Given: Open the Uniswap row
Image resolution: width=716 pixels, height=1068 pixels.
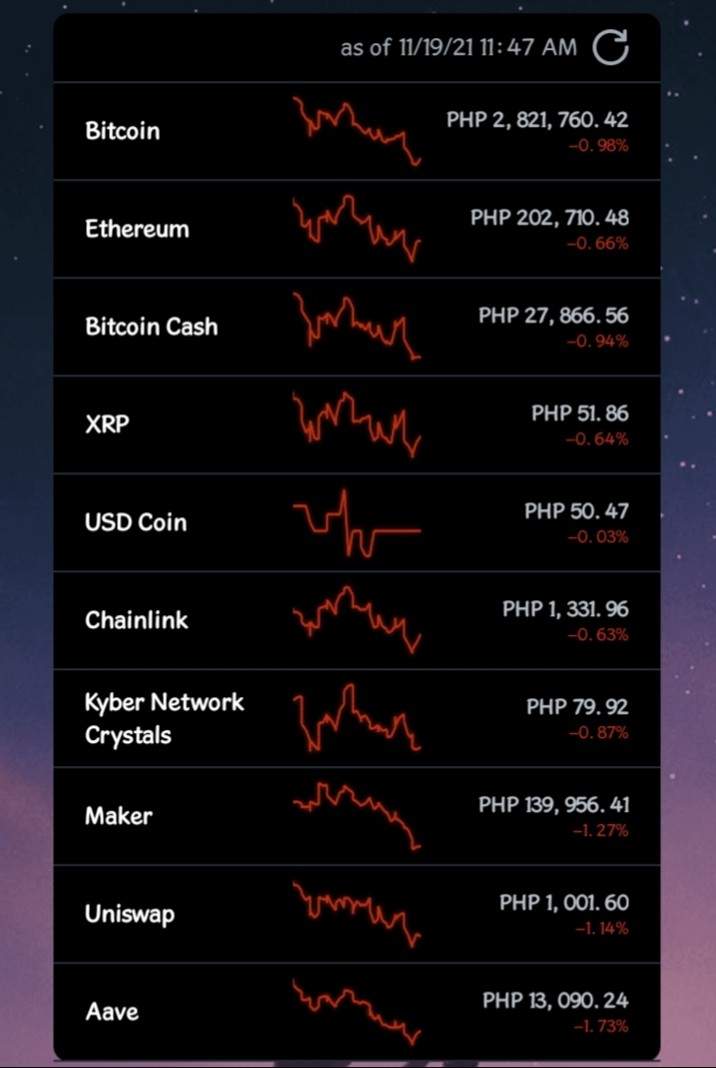Looking at the screenshot, I should point(357,914).
